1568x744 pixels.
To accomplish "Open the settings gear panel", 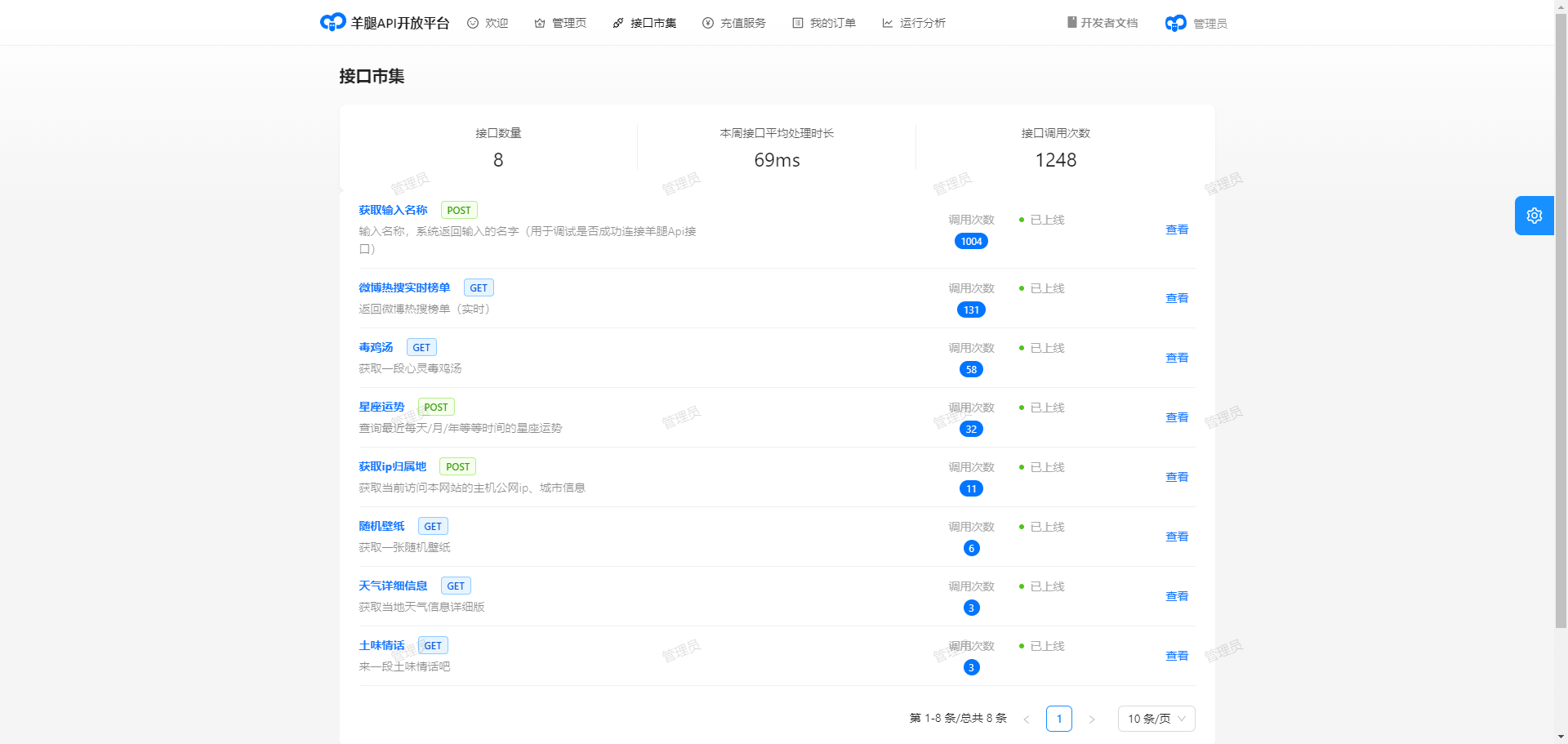I will (1534, 216).
